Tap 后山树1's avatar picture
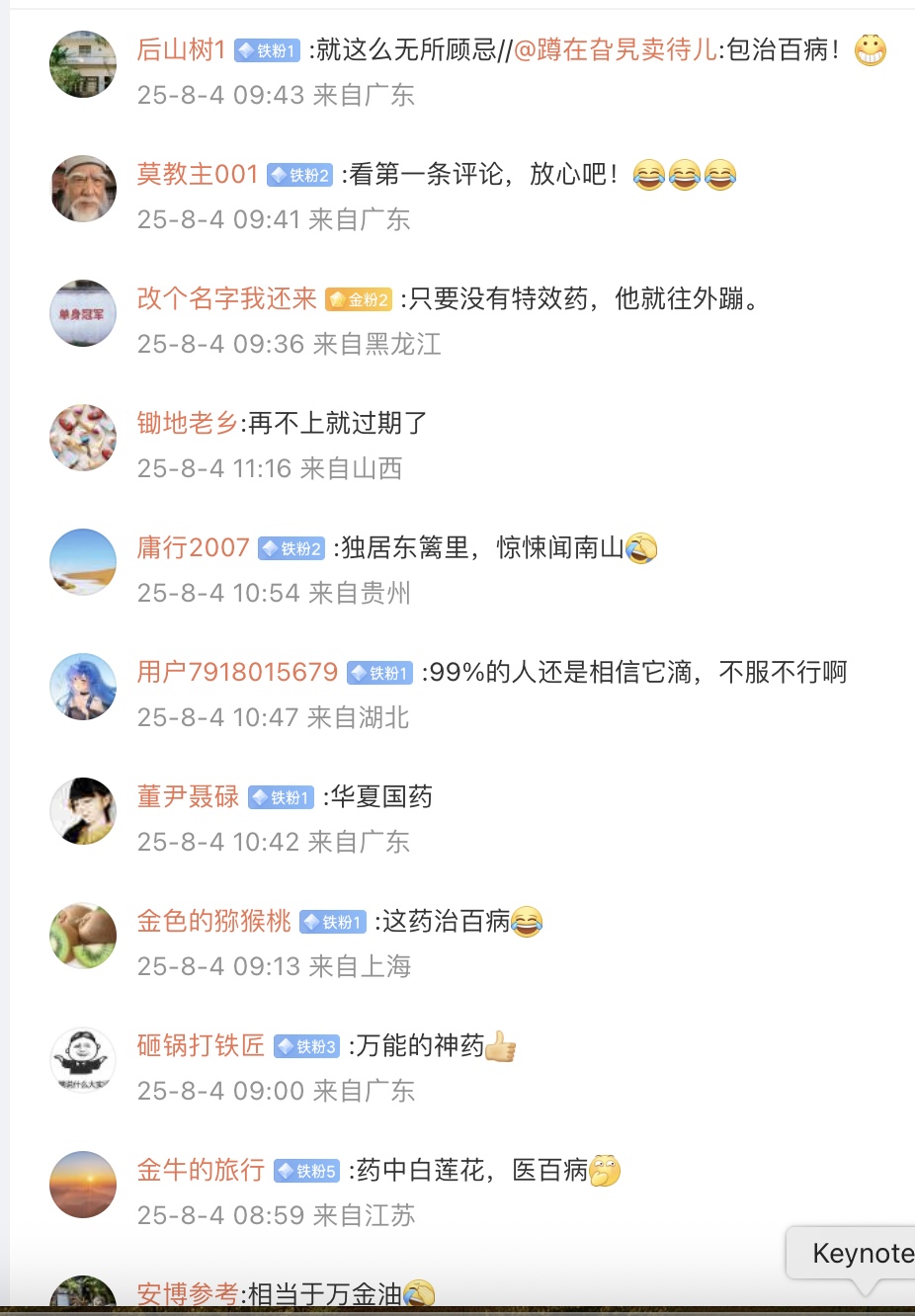Screen dimensions: 915x1316 coord(83,64)
